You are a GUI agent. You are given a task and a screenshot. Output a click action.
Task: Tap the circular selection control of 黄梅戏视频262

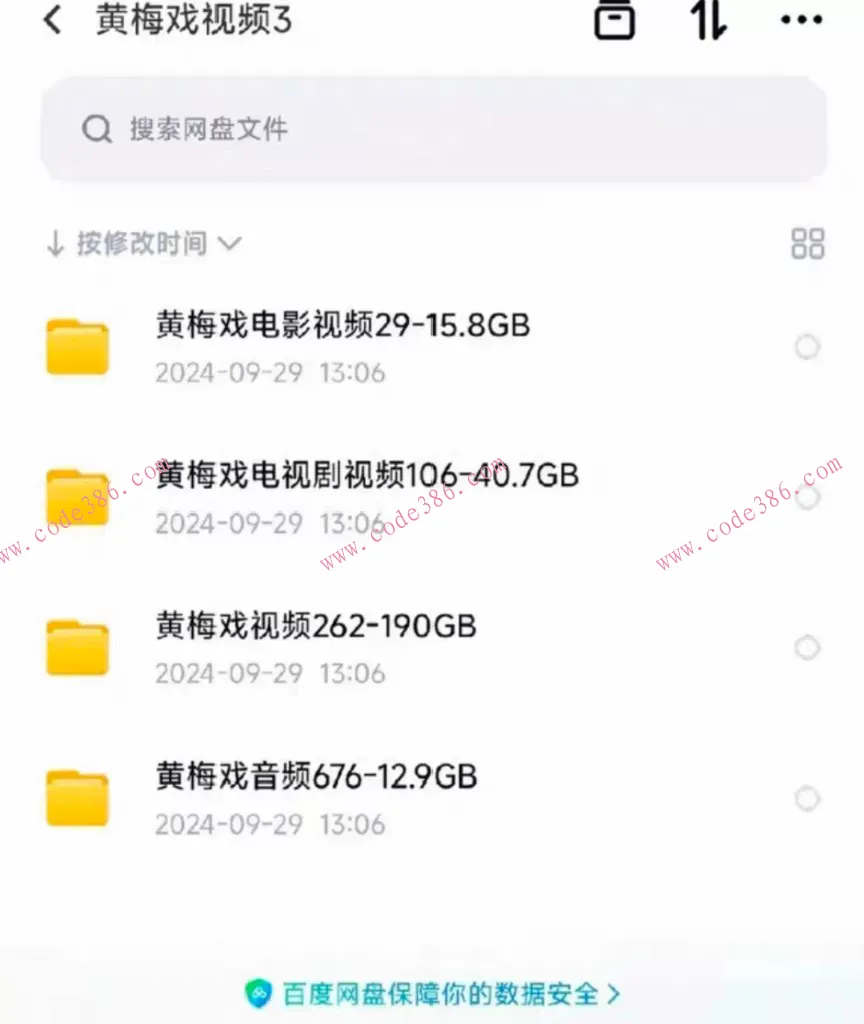click(x=807, y=648)
